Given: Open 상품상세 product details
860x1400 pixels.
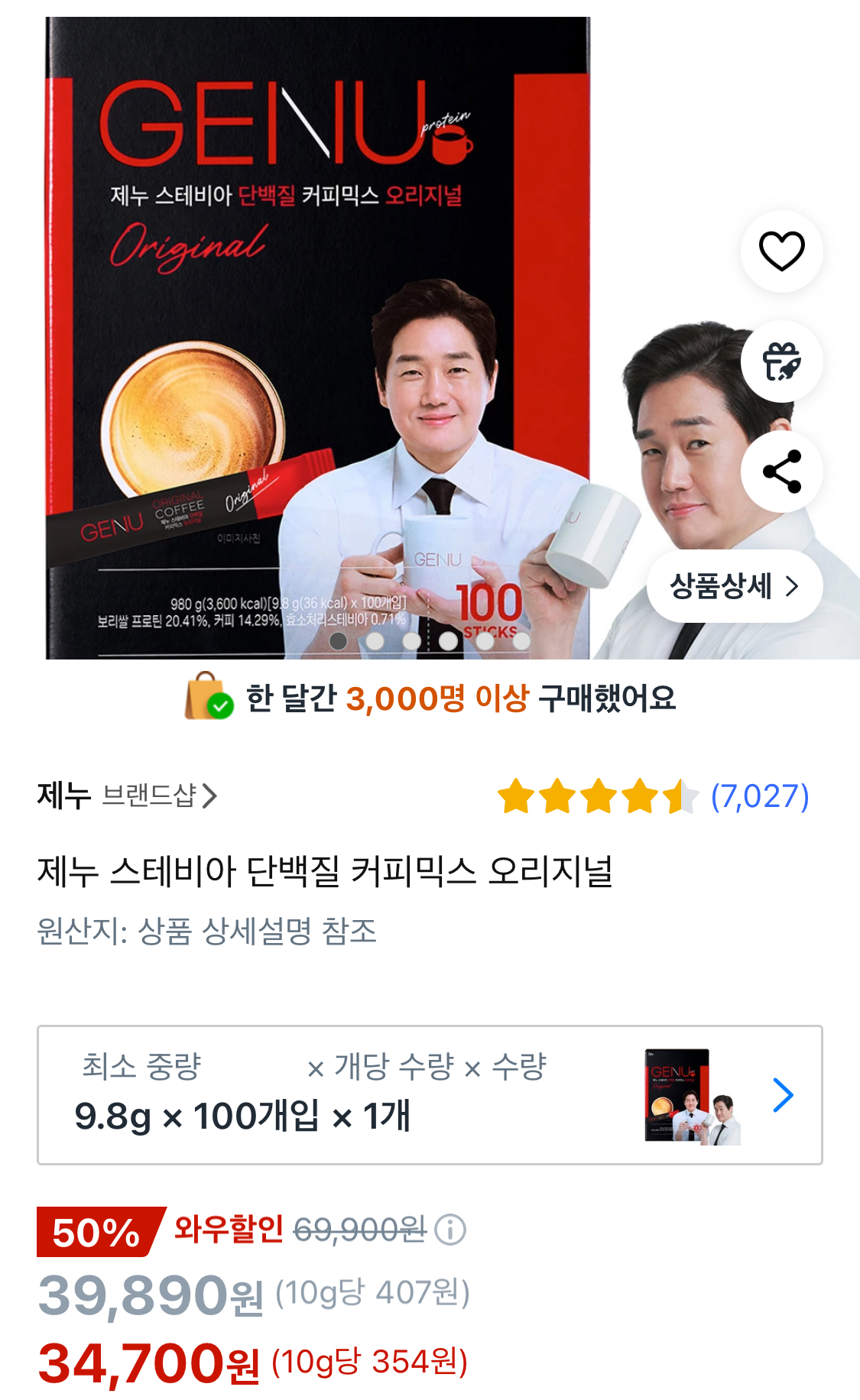Looking at the screenshot, I should [734, 586].
